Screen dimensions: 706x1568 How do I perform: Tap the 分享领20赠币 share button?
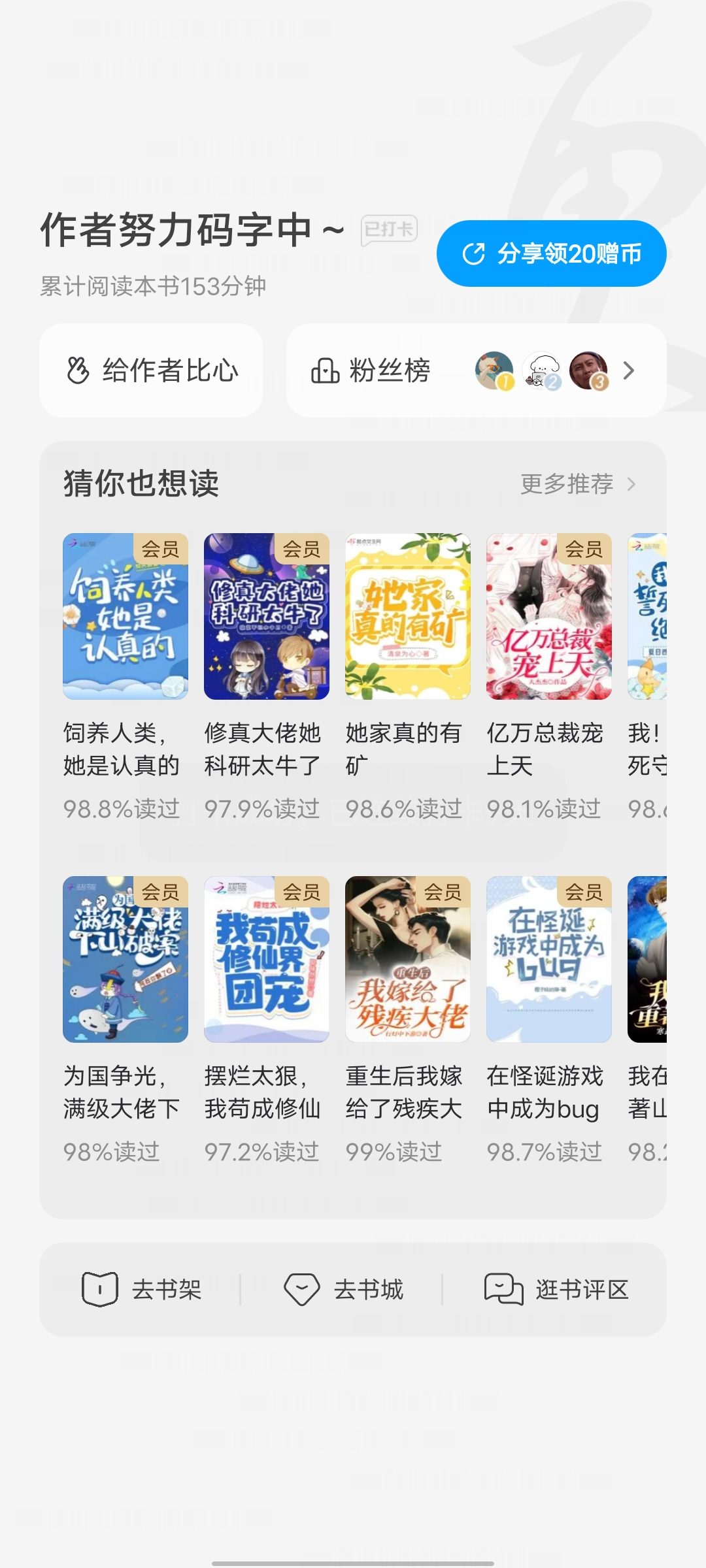click(x=551, y=253)
